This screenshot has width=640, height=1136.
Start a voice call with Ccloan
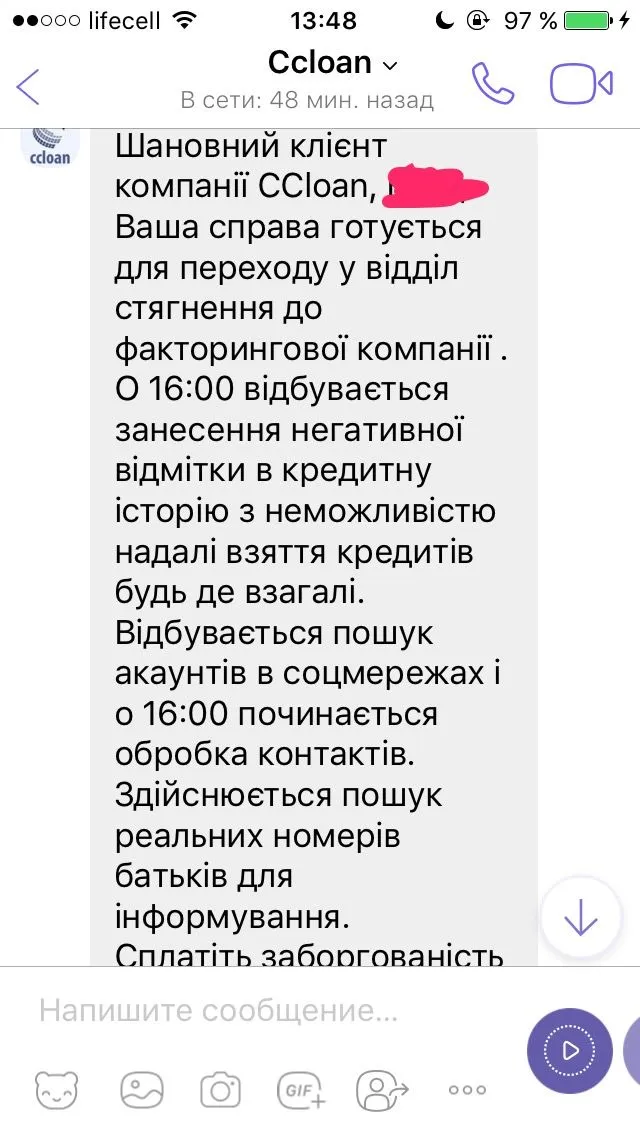(x=493, y=84)
